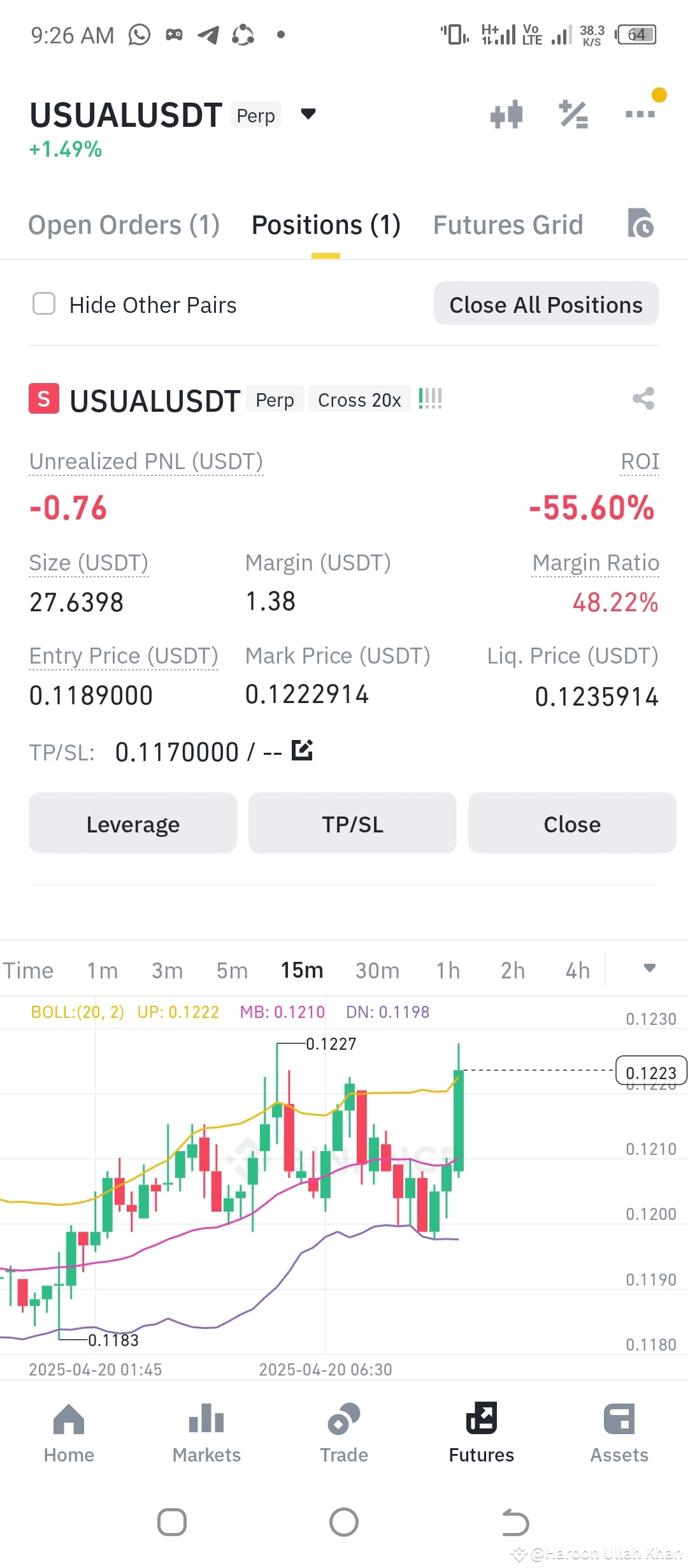Tap the system back button
The width and height of the screenshot is (688, 1568).
515,1523
